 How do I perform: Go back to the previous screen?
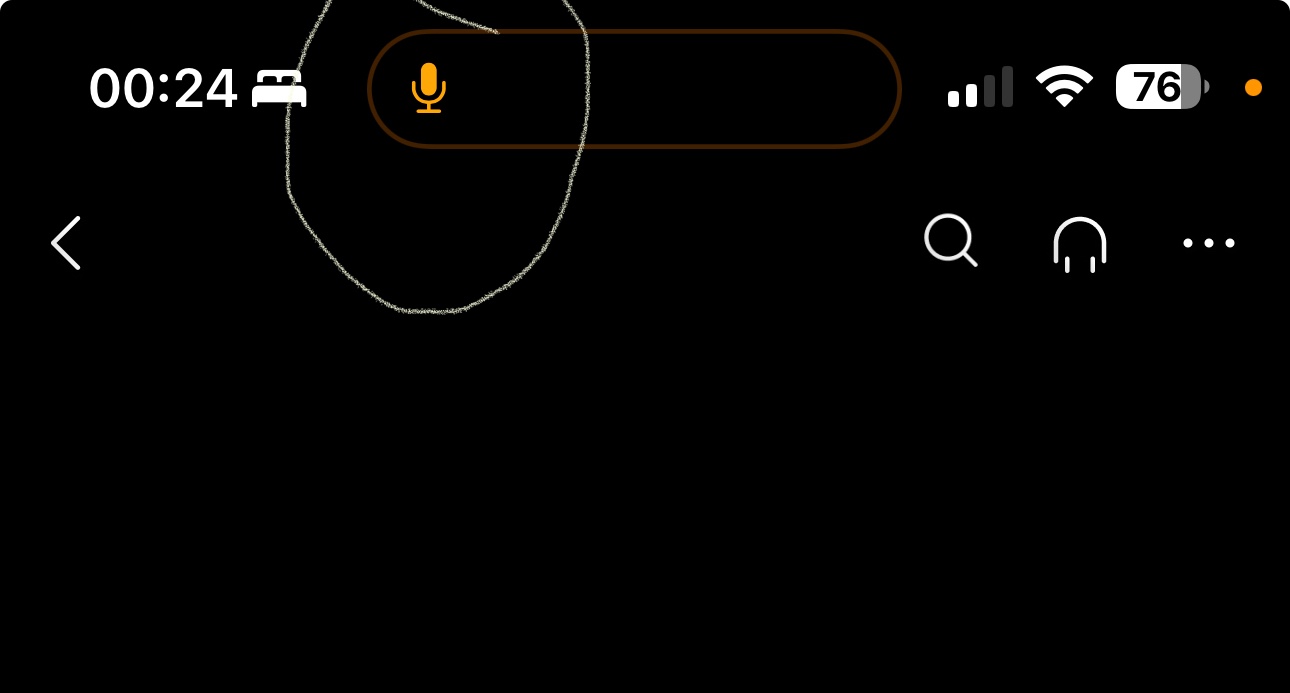point(66,243)
